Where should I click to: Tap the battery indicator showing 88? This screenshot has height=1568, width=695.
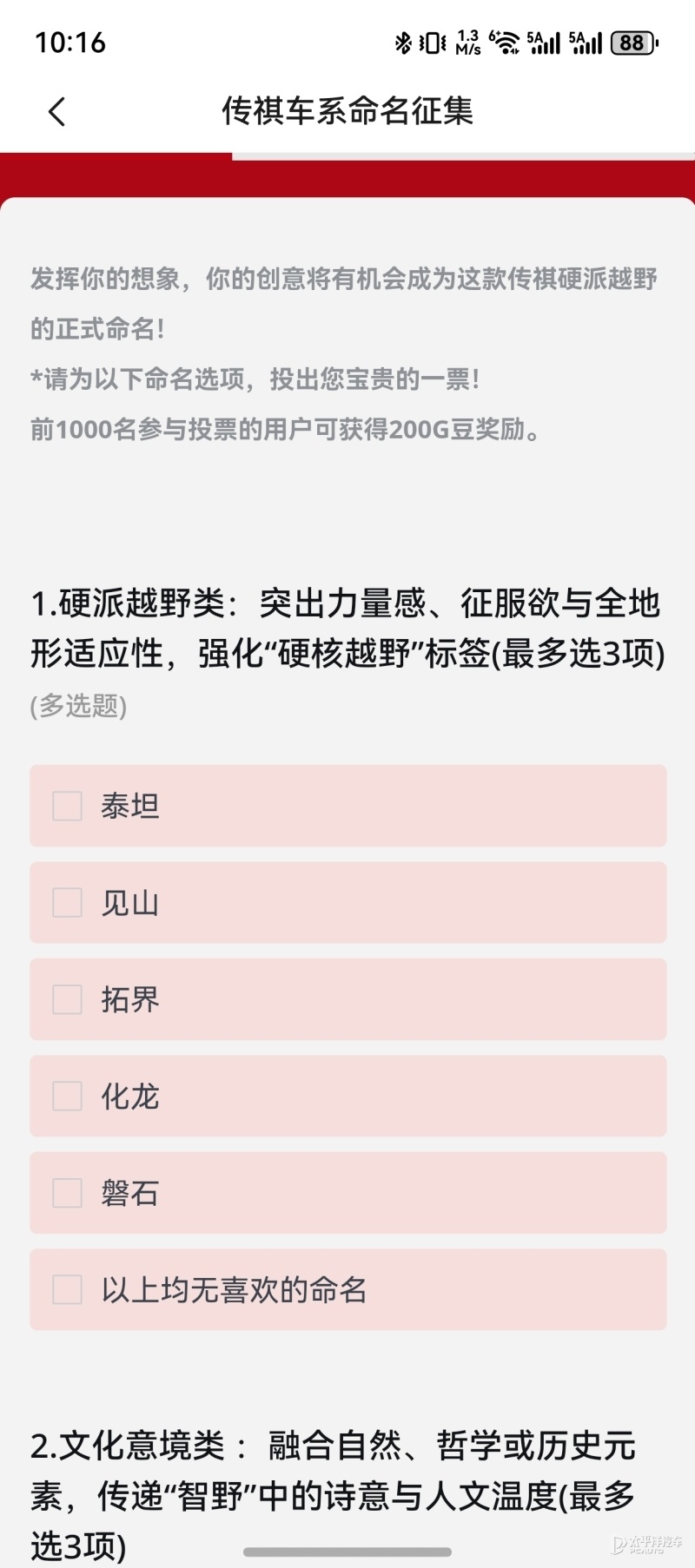pyautogui.click(x=632, y=40)
